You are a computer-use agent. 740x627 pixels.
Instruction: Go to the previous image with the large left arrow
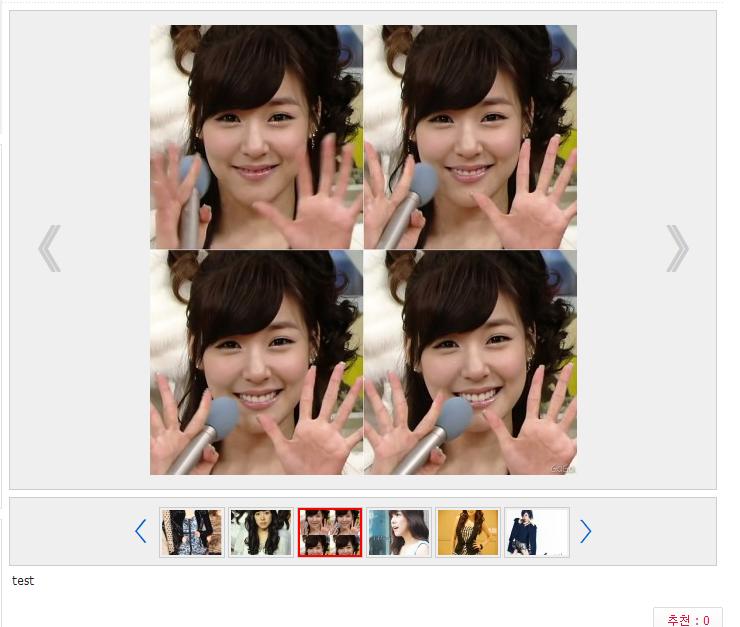coord(49,249)
